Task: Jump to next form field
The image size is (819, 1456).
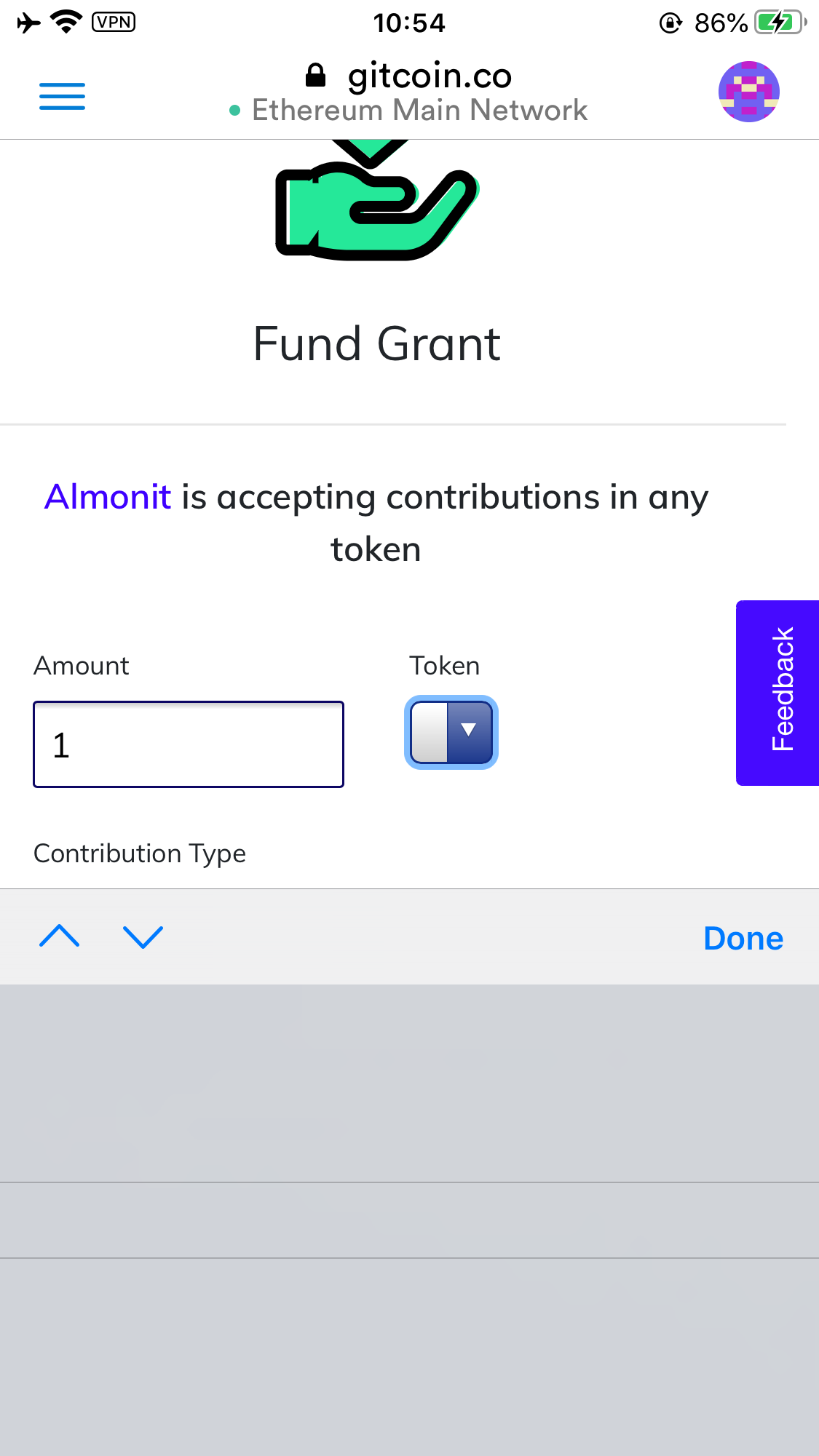Action: tap(143, 936)
